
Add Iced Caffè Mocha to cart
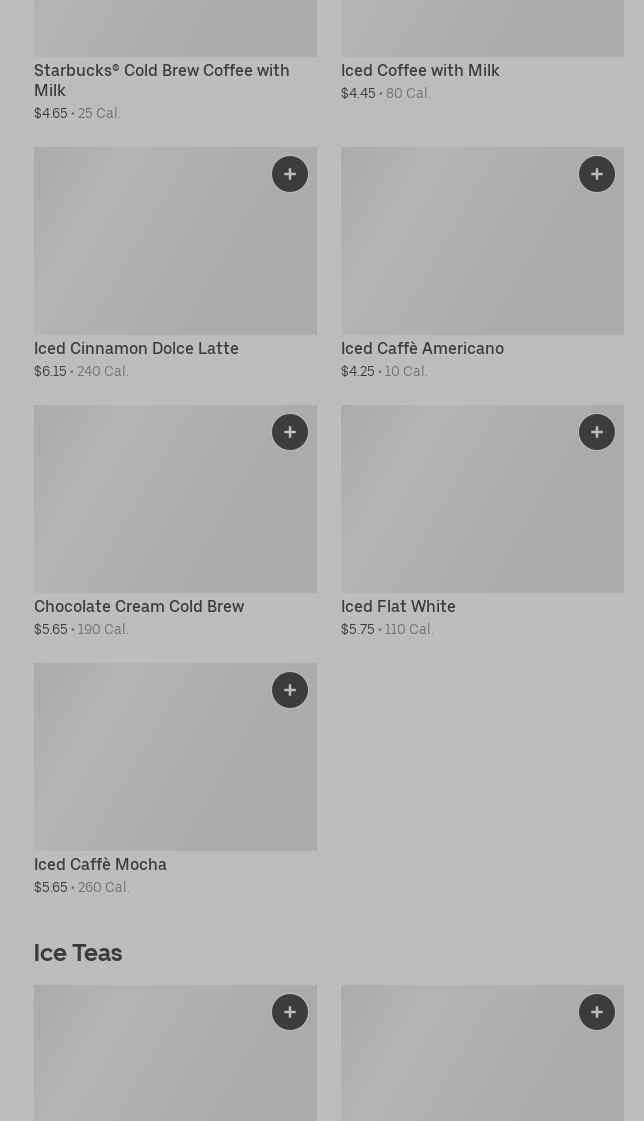pos(290,690)
